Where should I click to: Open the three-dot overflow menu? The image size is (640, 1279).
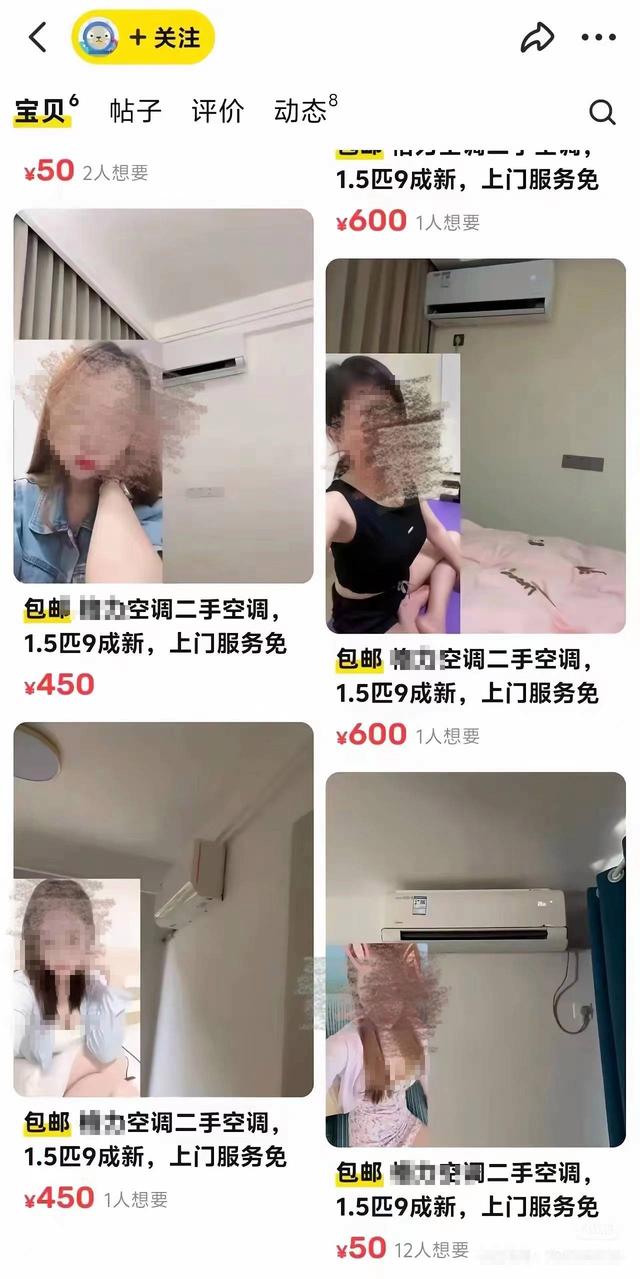tap(598, 38)
